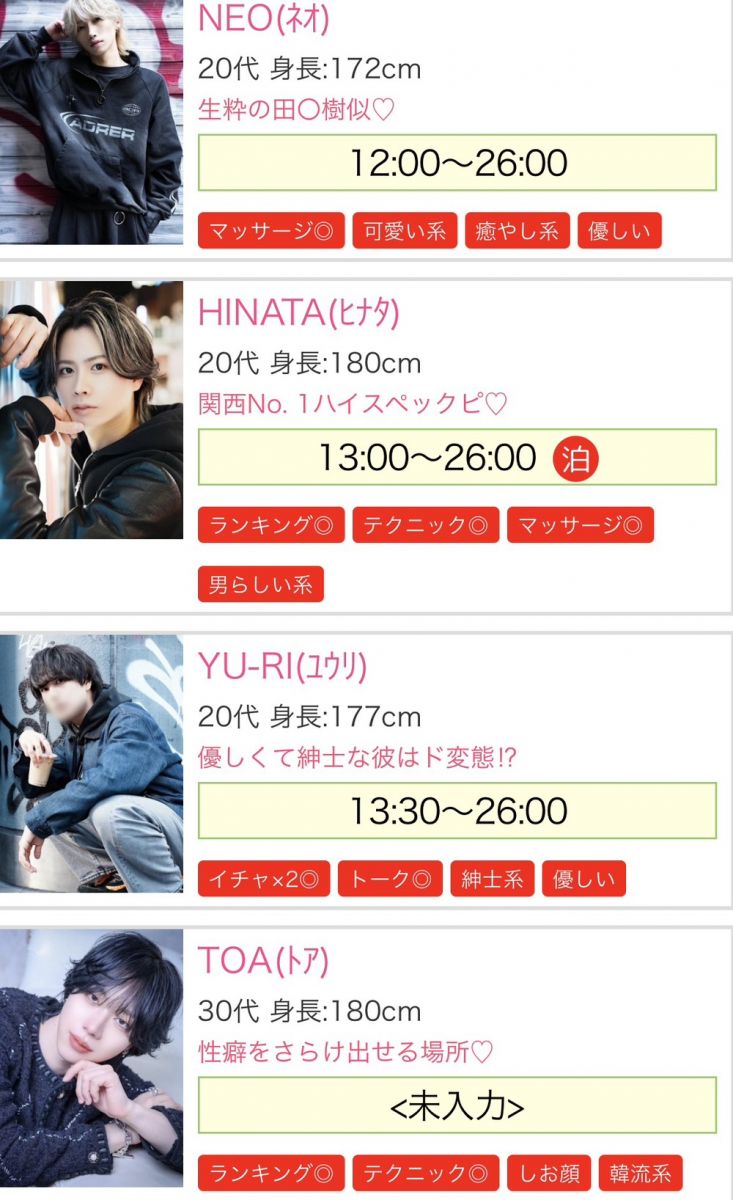Select the マッサージ◎ tag under NEO

coord(271,231)
